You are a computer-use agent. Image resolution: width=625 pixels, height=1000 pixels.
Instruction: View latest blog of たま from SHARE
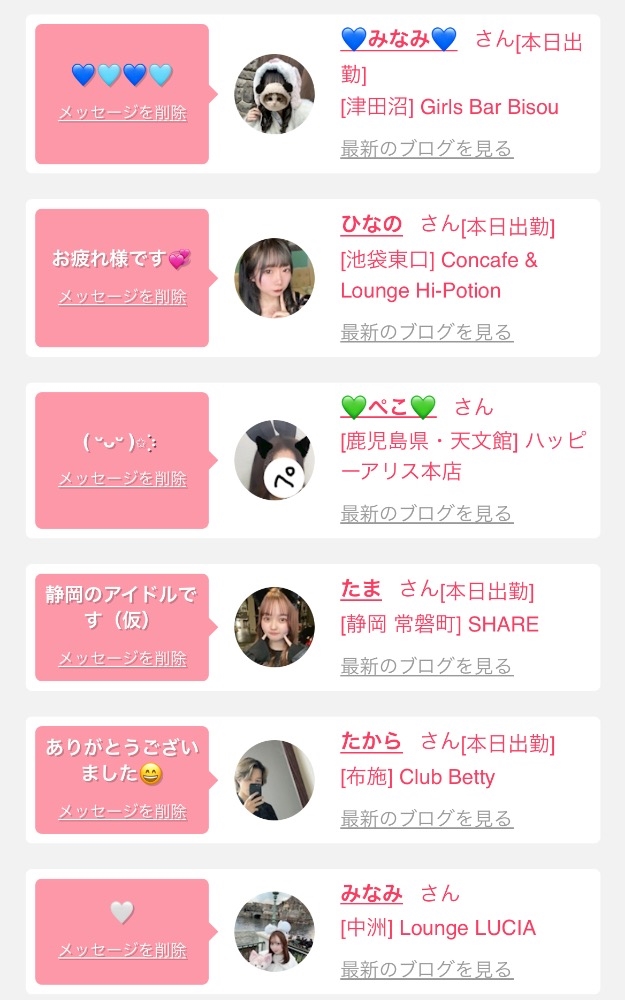pos(426,666)
